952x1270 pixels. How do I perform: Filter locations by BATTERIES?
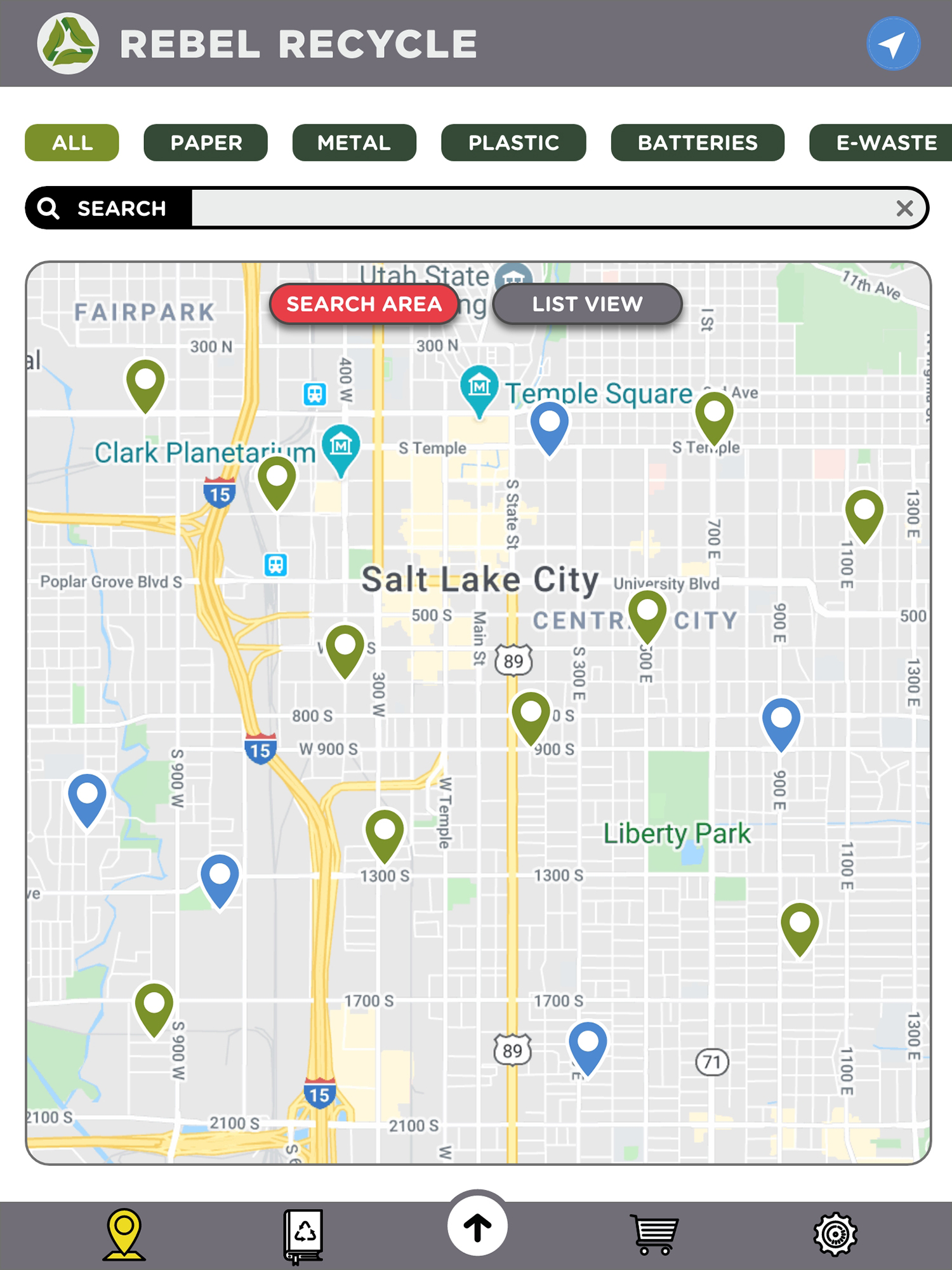[697, 143]
